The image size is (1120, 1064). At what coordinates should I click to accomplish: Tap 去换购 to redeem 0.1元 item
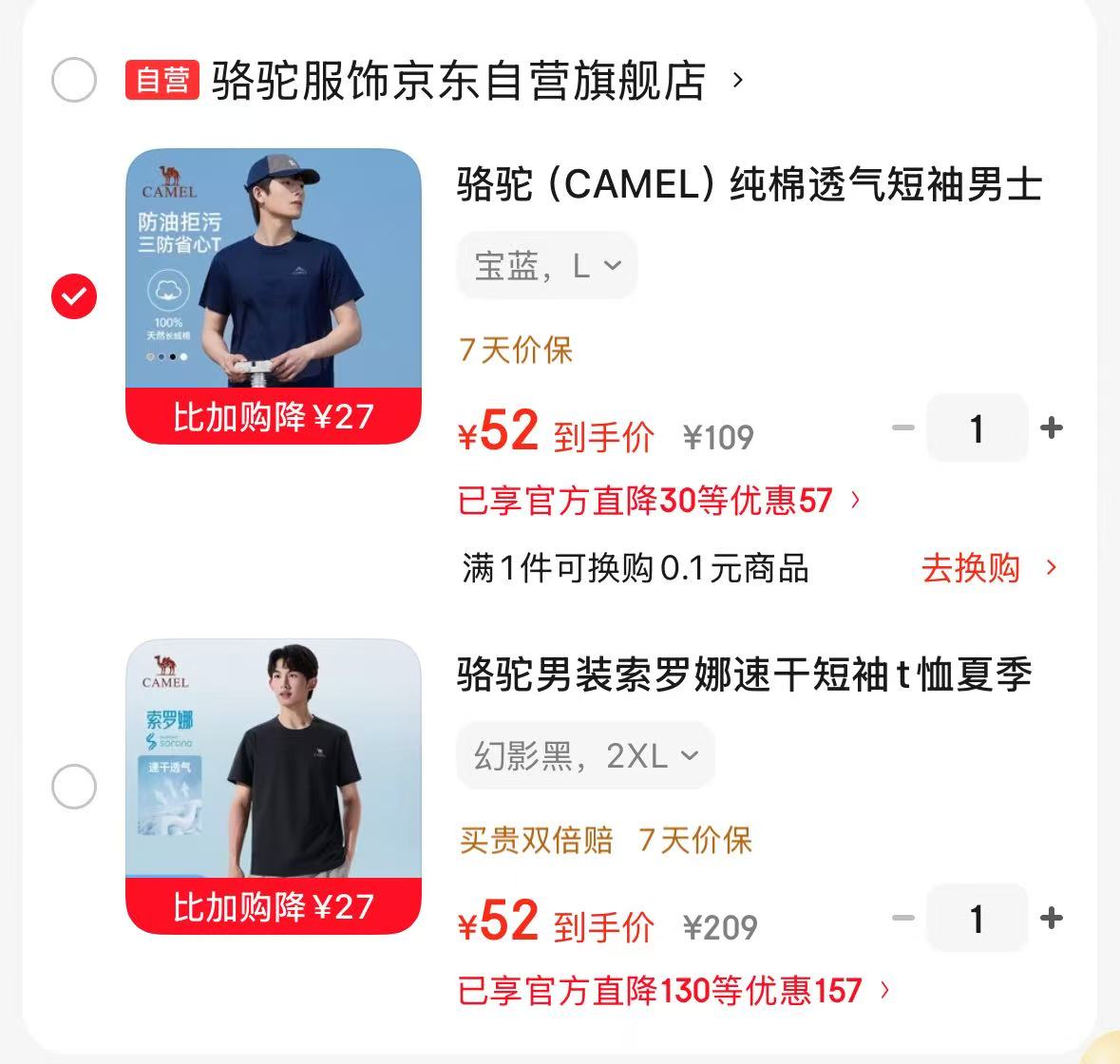click(x=988, y=568)
